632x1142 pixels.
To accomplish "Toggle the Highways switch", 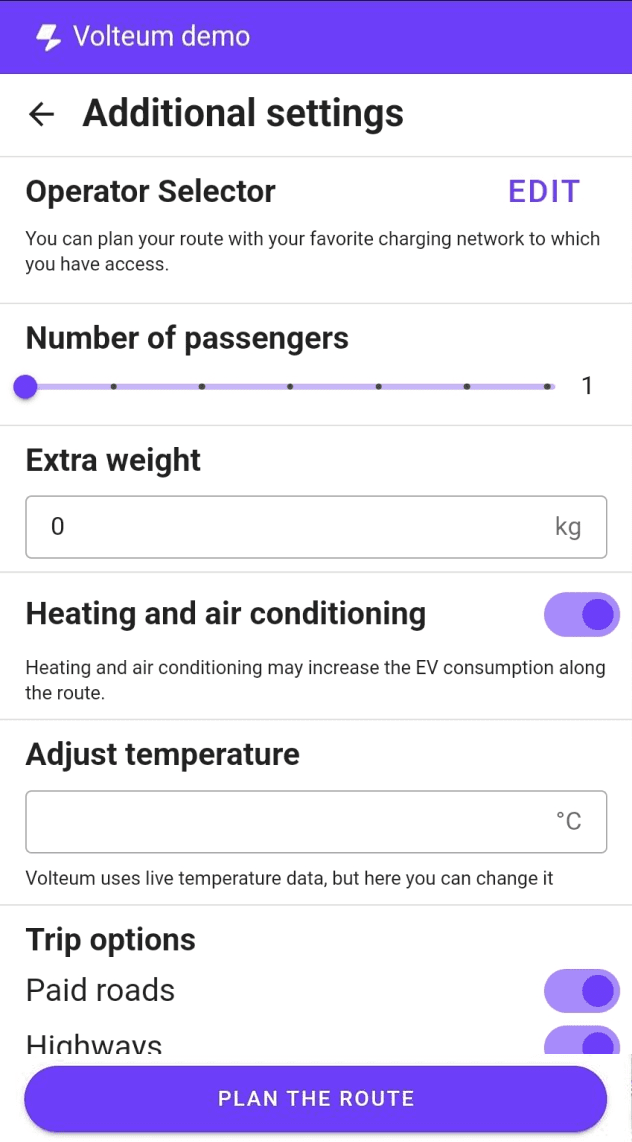I will 581,1041.
